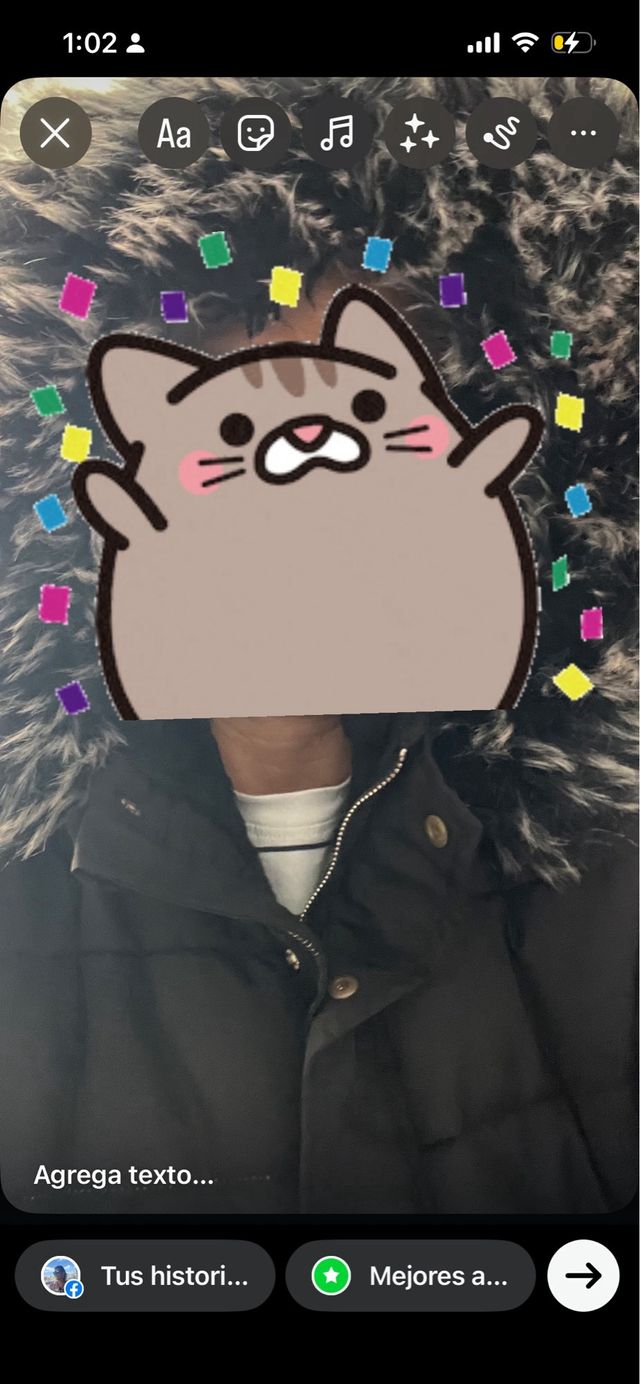Share to Tus historias
Image resolution: width=640 pixels, height=1384 pixels.
coord(145,1276)
